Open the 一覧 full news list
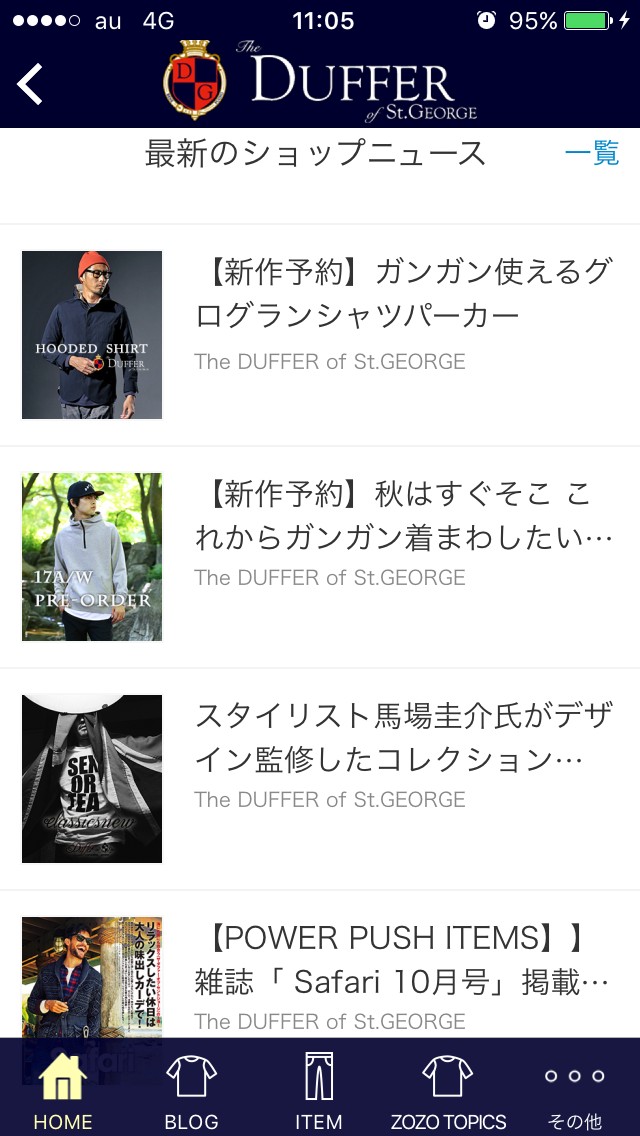Image resolution: width=640 pixels, height=1136 pixels. coord(592,153)
